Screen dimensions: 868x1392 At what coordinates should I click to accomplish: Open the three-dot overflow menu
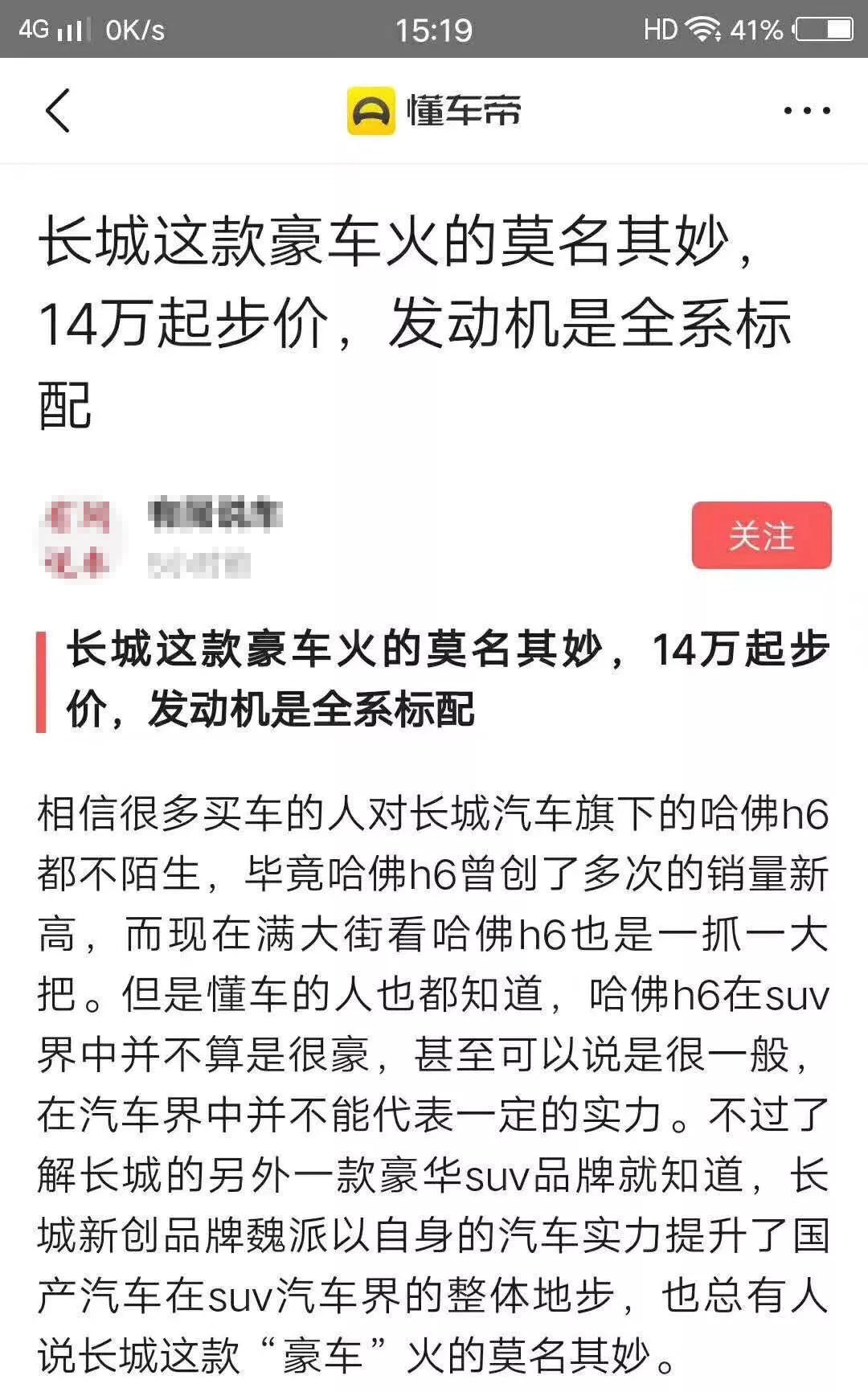[x=807, y=110]
